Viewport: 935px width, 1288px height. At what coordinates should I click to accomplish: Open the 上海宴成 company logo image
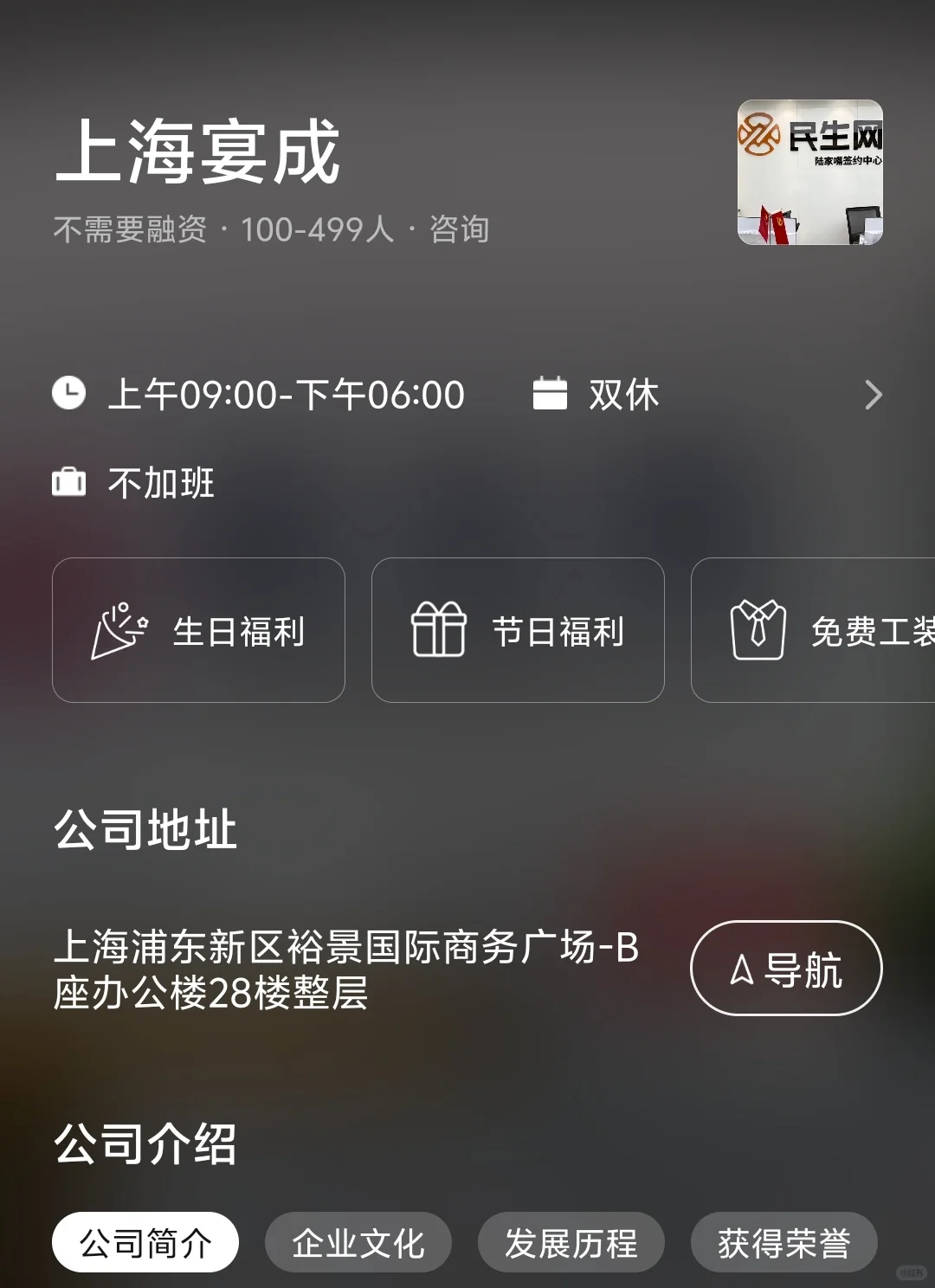tap(809, 172)
